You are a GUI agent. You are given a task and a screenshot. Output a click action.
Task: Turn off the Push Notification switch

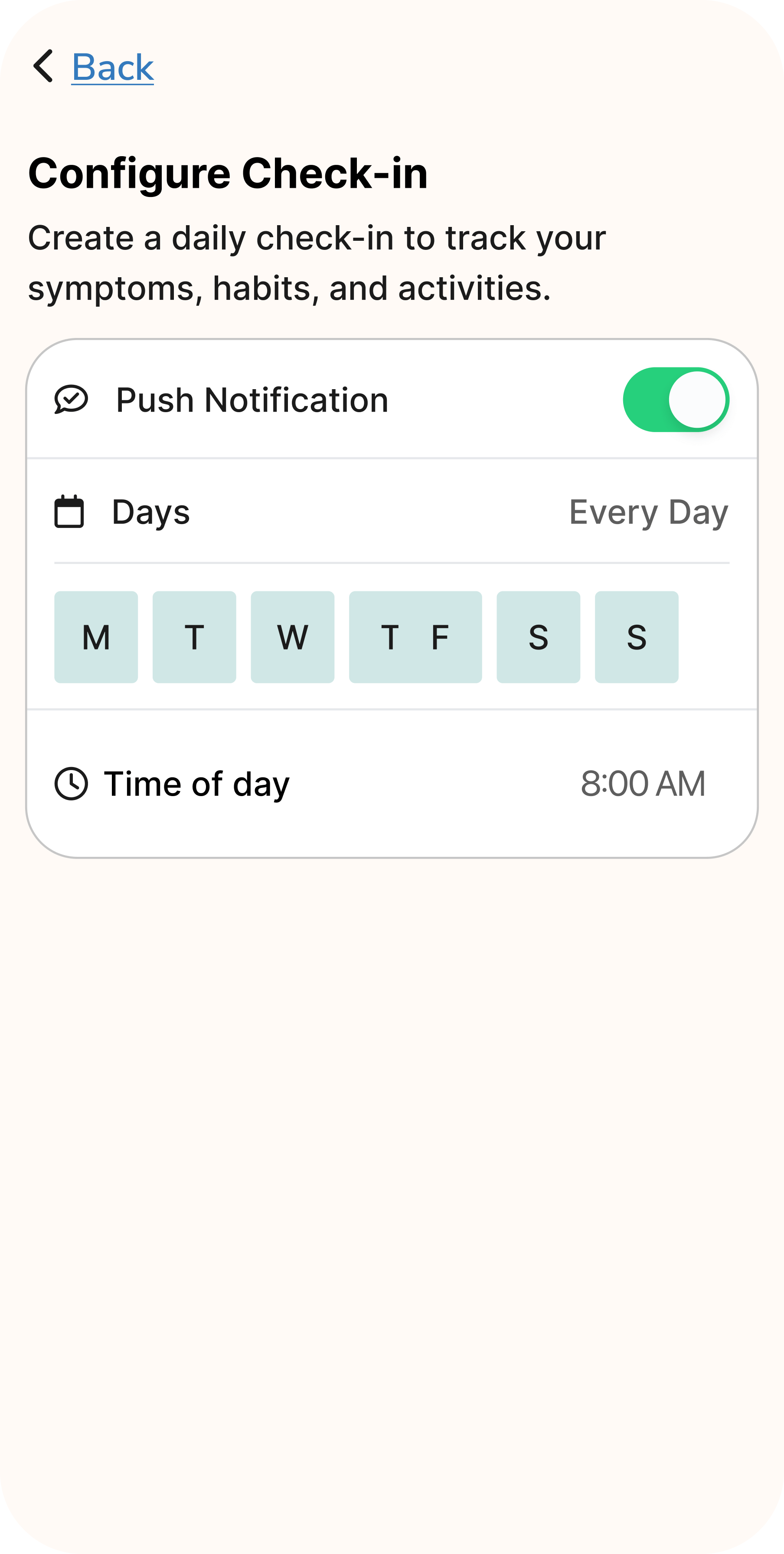[x=676, y=400]
